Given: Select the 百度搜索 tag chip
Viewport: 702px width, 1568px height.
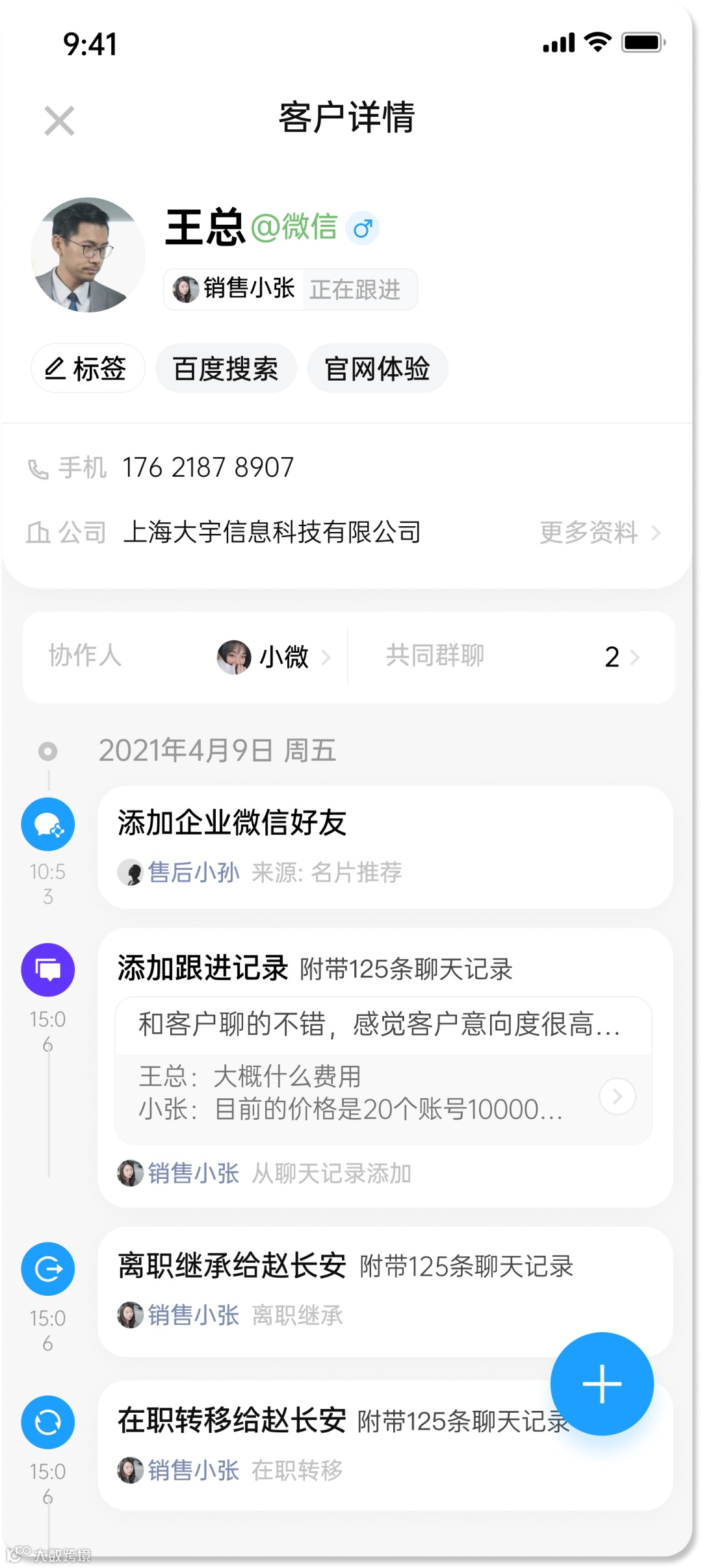Looking at the screenshot, I should [226, 368].
